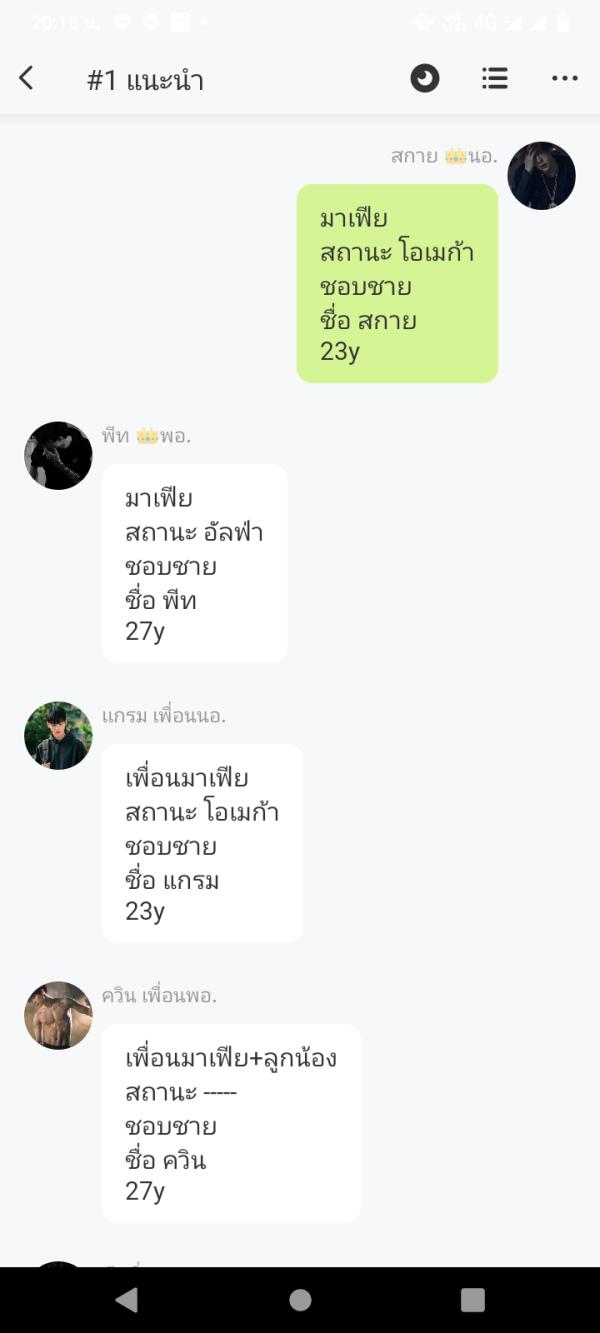Tap the round dark icon in the header
600x1333 pixels.
click(x=425, y=78)
